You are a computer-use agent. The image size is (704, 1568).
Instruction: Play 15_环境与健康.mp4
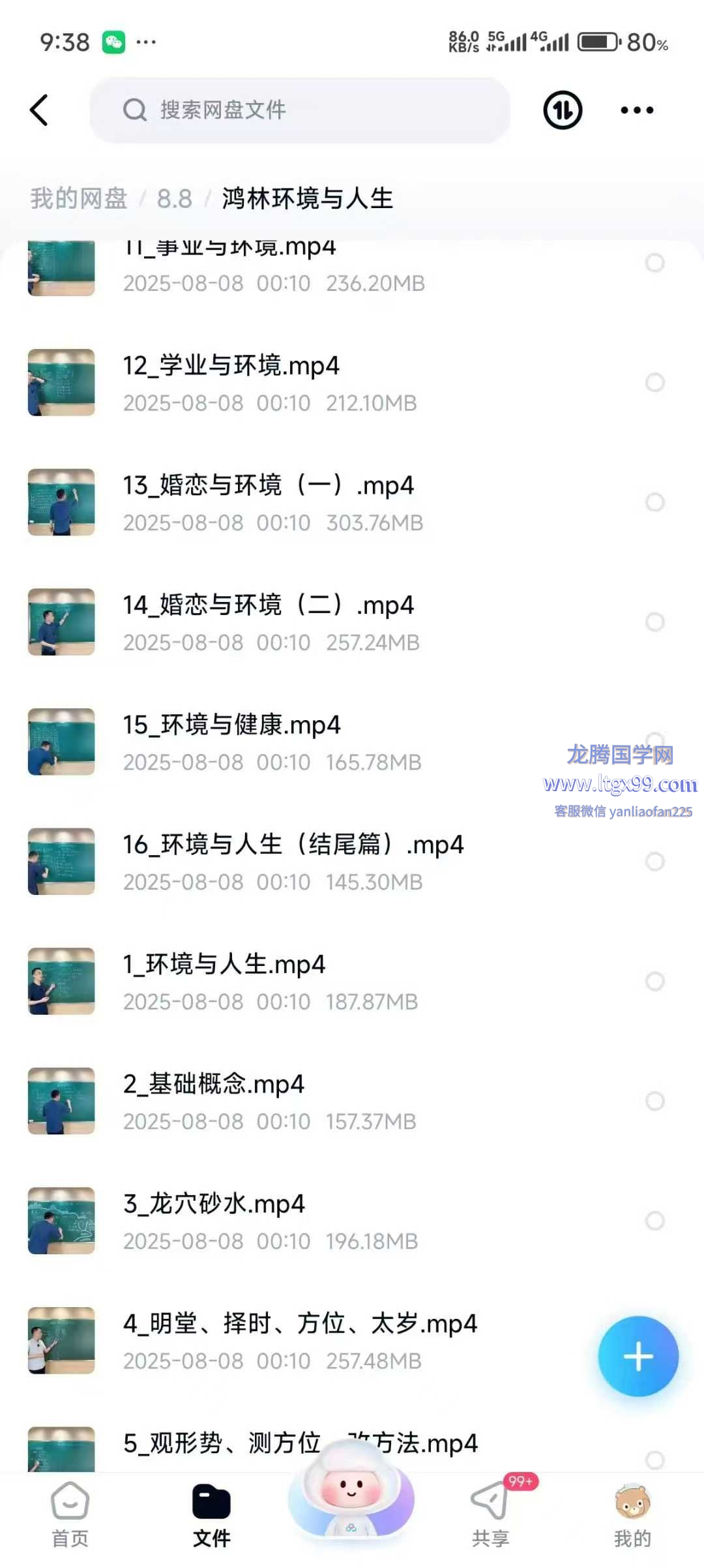(x=231, y=725)
